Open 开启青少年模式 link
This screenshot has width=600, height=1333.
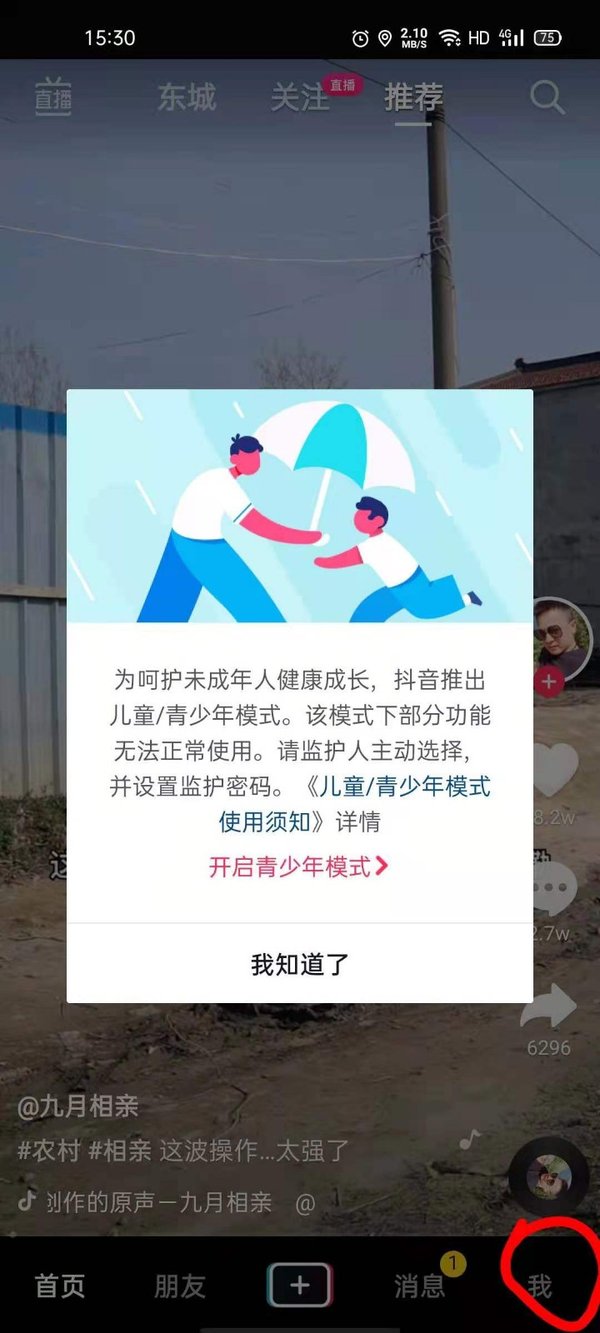point(298,867)
